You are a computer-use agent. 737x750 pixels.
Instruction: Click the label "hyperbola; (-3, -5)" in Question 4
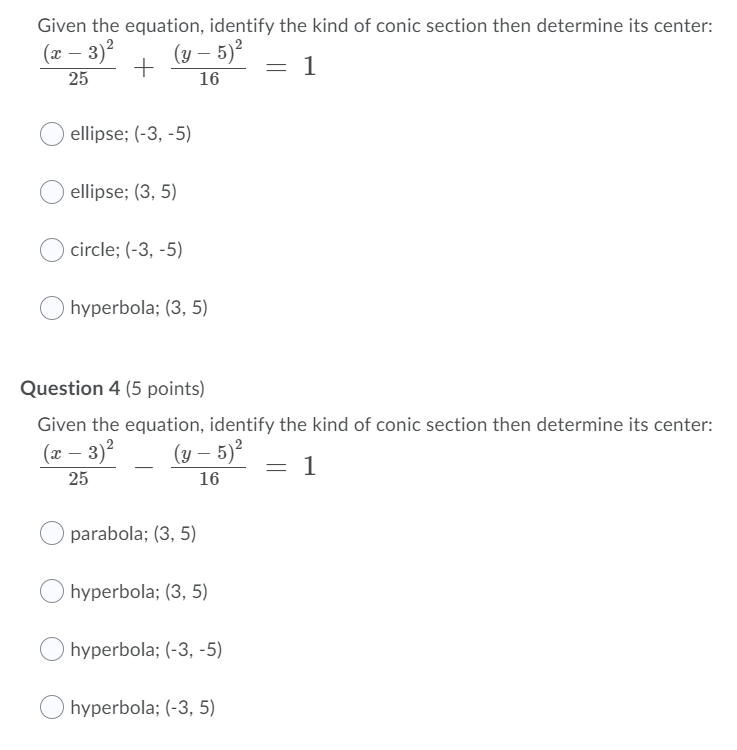point(147,650)
